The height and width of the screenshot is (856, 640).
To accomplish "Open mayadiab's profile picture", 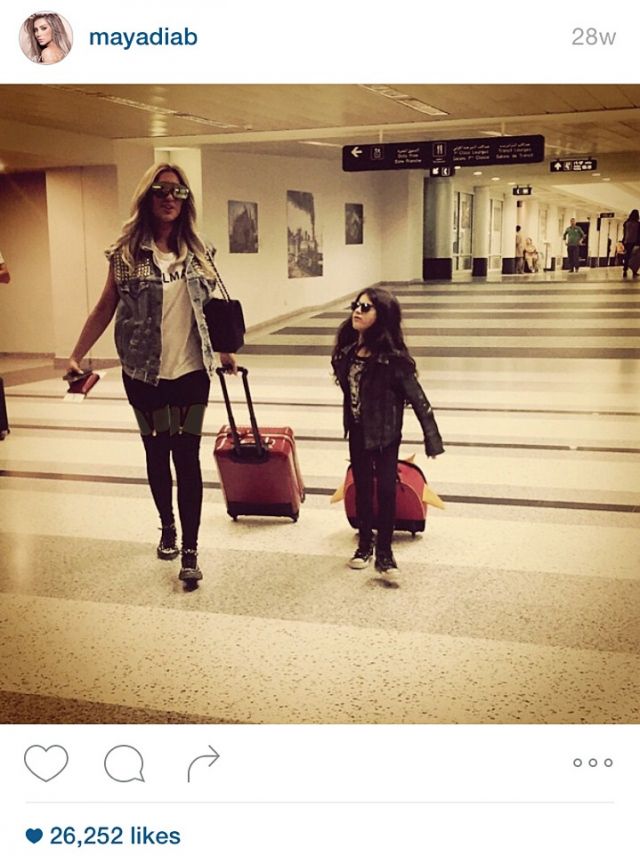I will 45,38.
